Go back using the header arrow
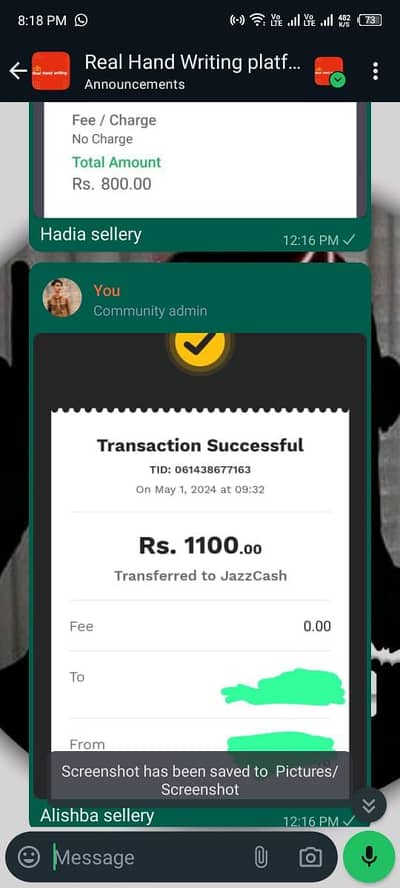The width and height of the screenshot is (400, 888). 18,71
